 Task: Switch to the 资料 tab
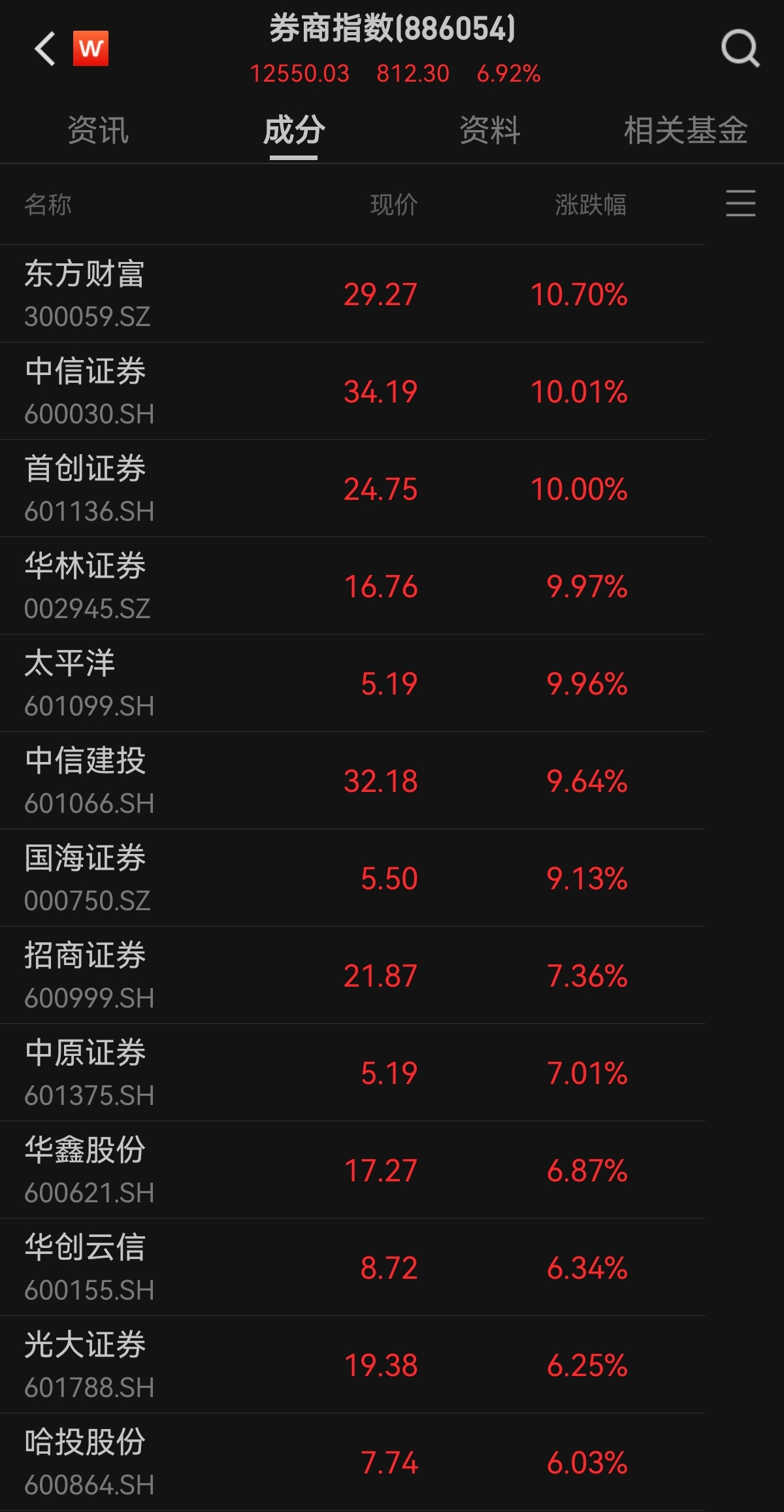(x=490, y=130)
